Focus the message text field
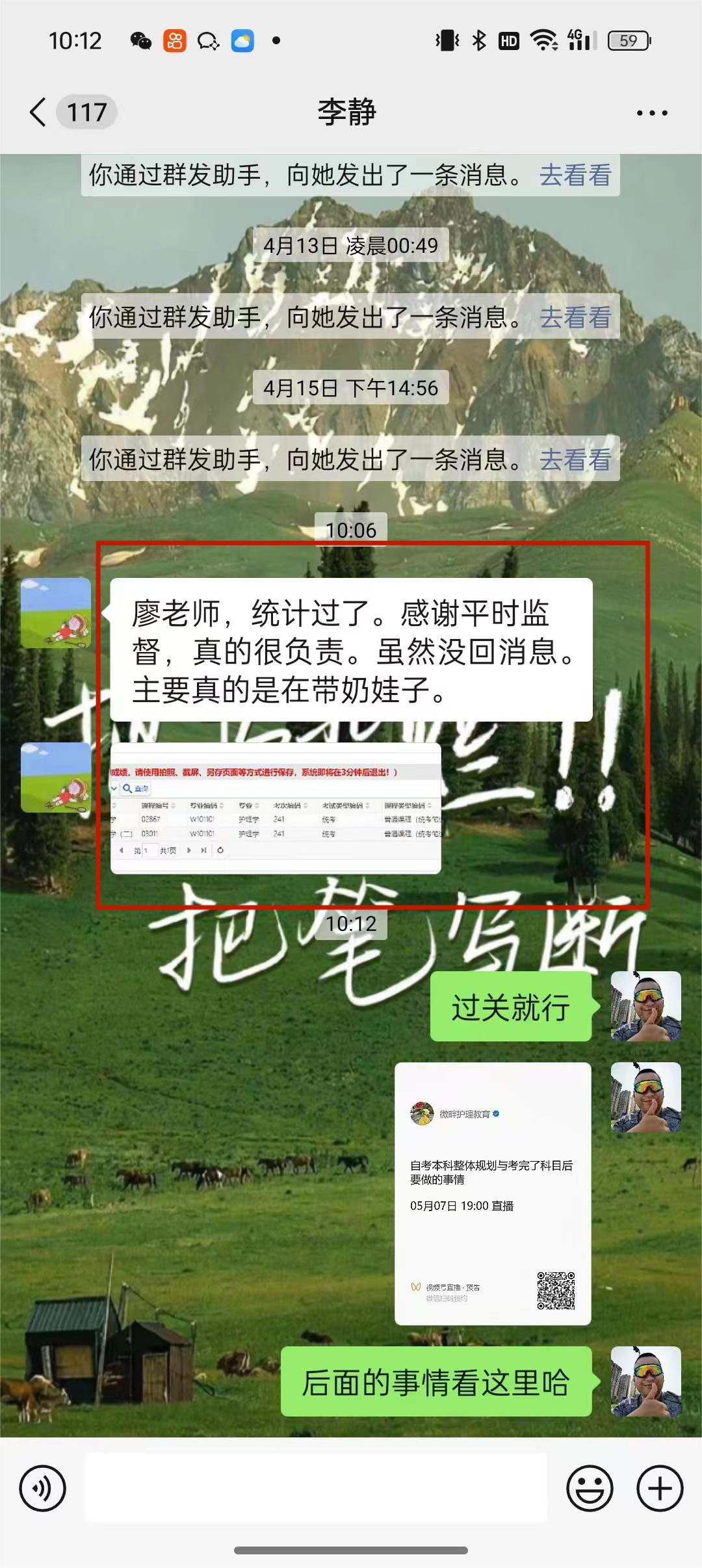The height and width of the screenshot is (1568, 702). click(316, 1488)
